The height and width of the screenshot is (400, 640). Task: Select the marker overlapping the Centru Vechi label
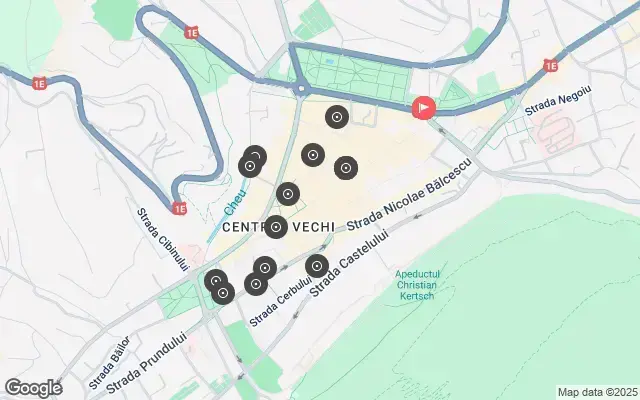(276, 227)
